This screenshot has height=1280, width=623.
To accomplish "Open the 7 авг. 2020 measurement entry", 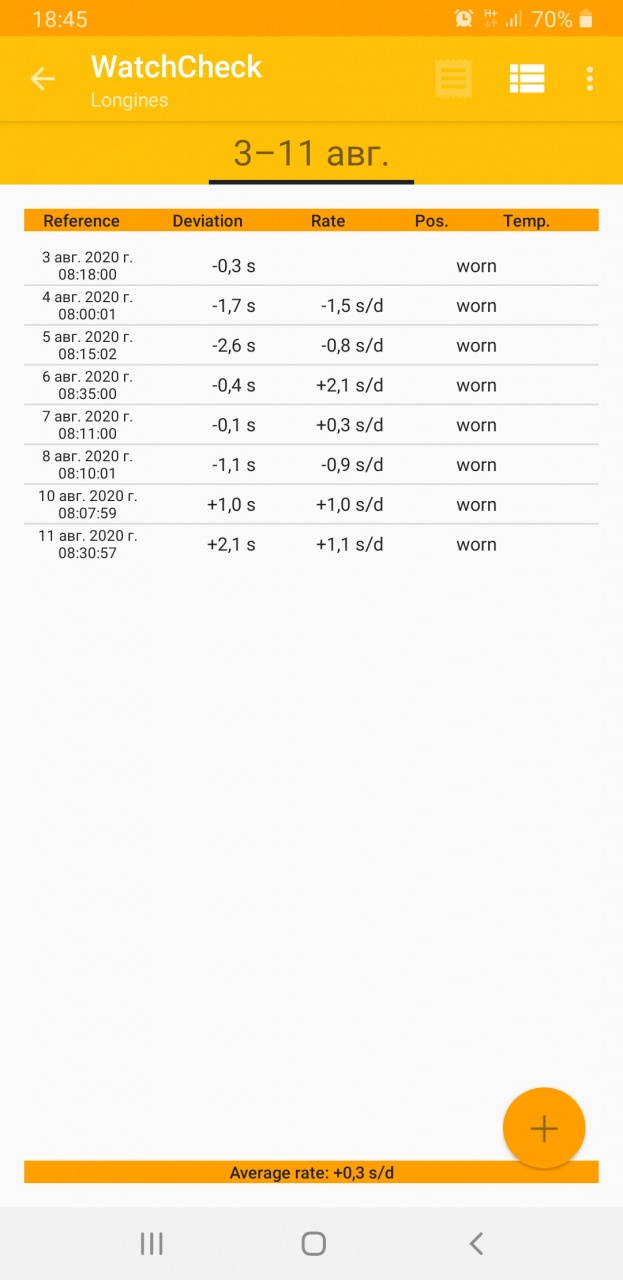I will [x=311, y=426].
